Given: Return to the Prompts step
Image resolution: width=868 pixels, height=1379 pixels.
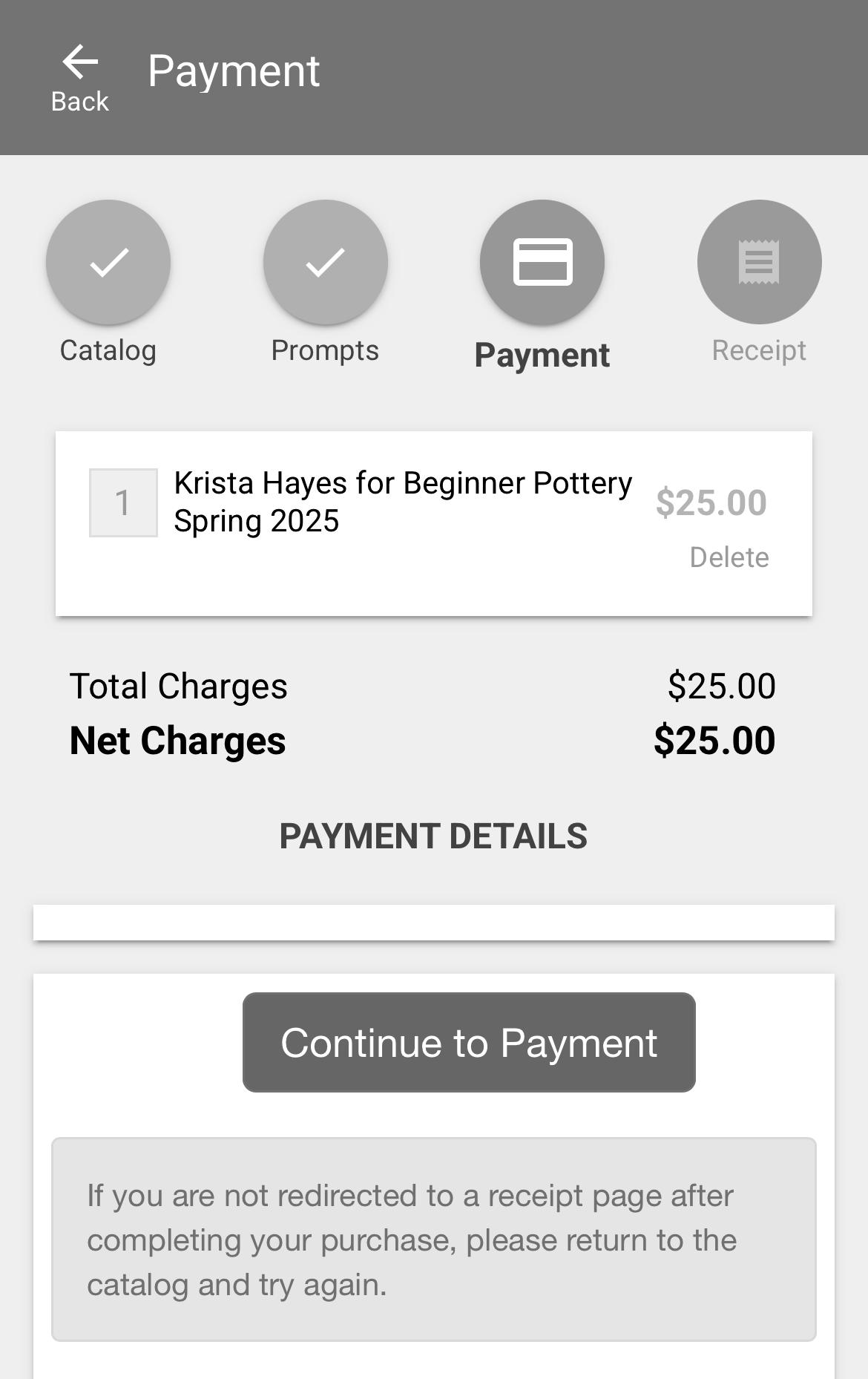Looking at the screenshot, I should (325, 262).
